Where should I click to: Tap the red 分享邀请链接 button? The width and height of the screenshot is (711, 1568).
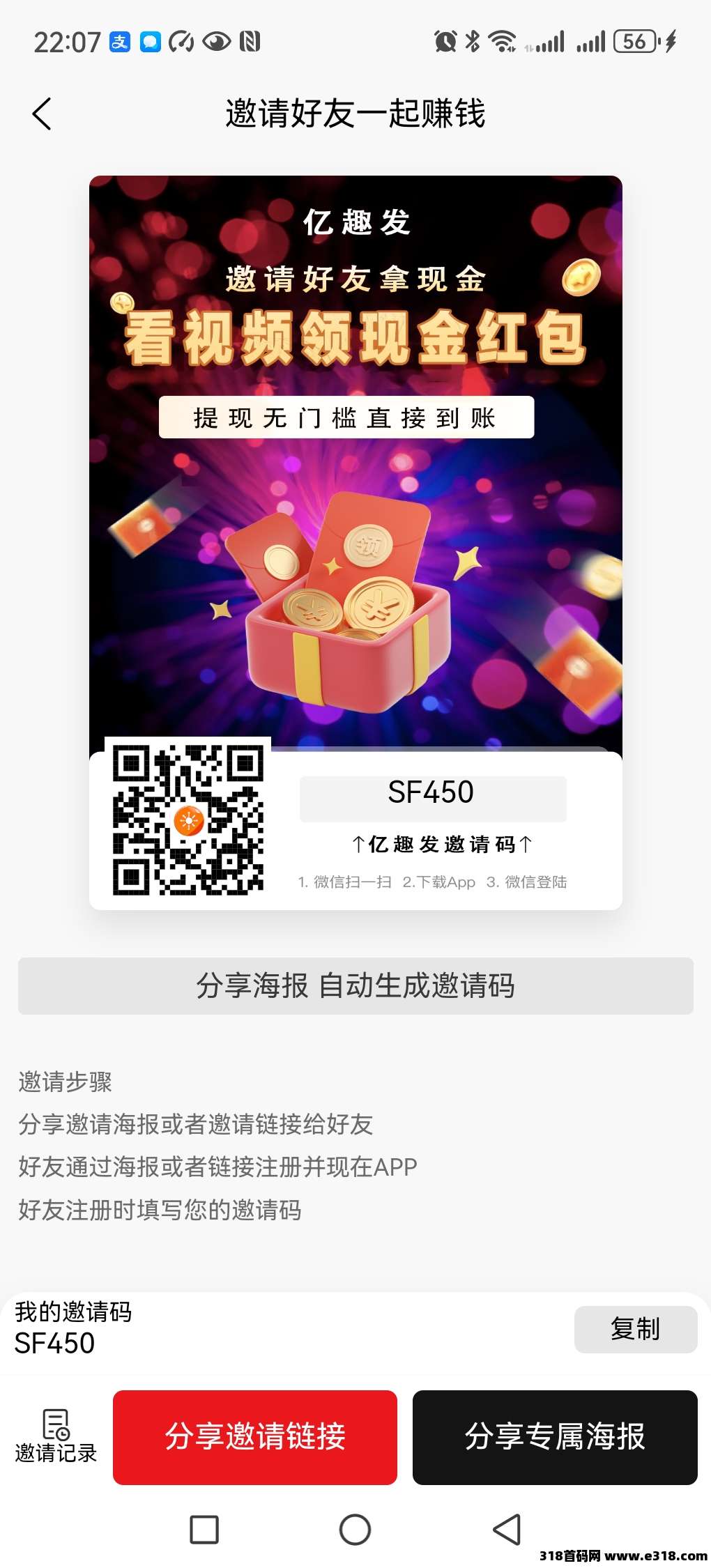[255, 1437]
